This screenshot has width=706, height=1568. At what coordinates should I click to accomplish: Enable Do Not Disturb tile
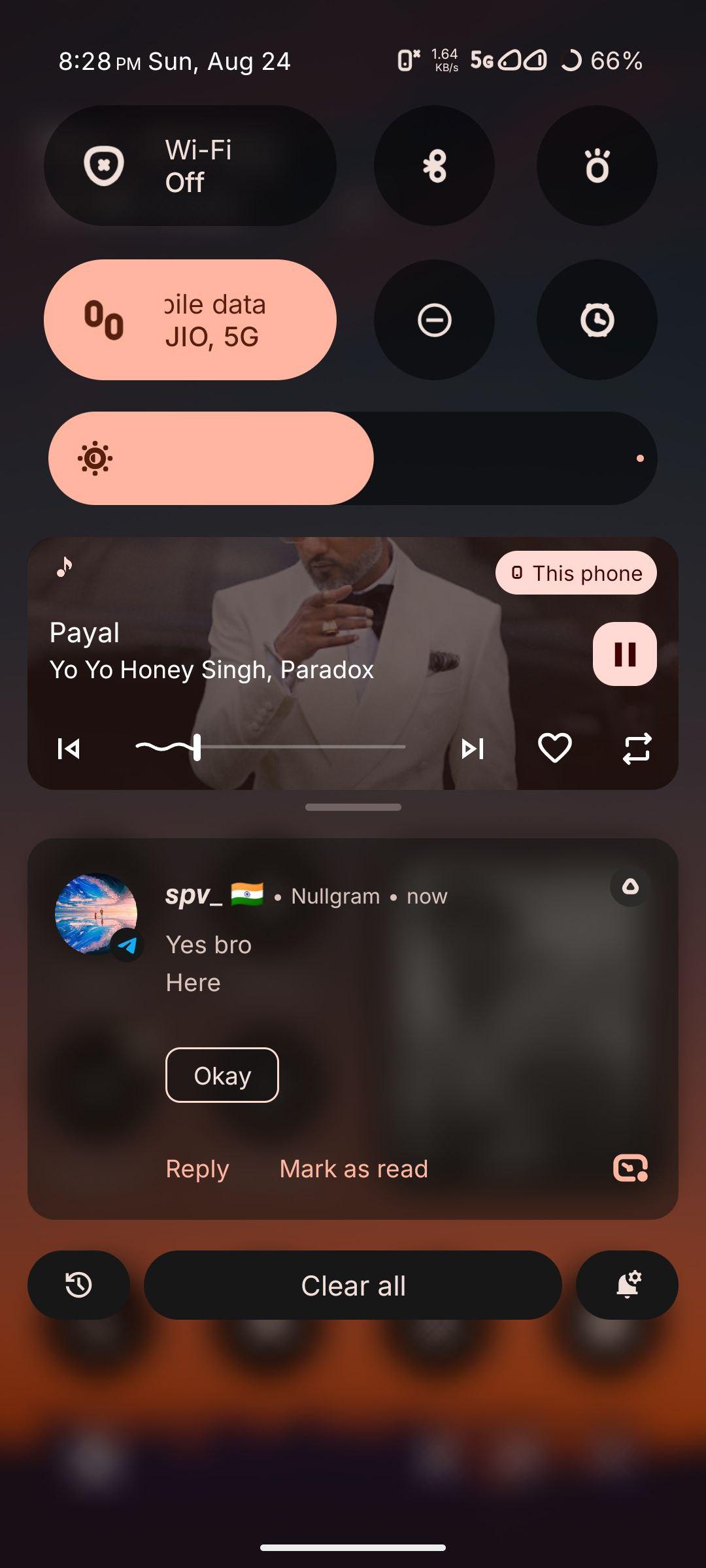(434, 320)
